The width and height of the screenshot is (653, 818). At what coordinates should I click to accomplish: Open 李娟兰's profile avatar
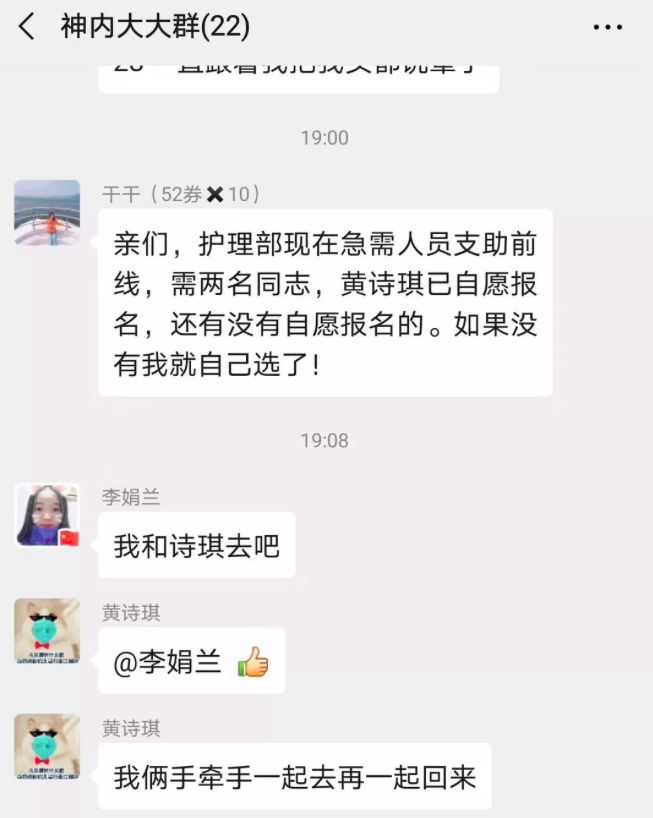pos(47,516)
